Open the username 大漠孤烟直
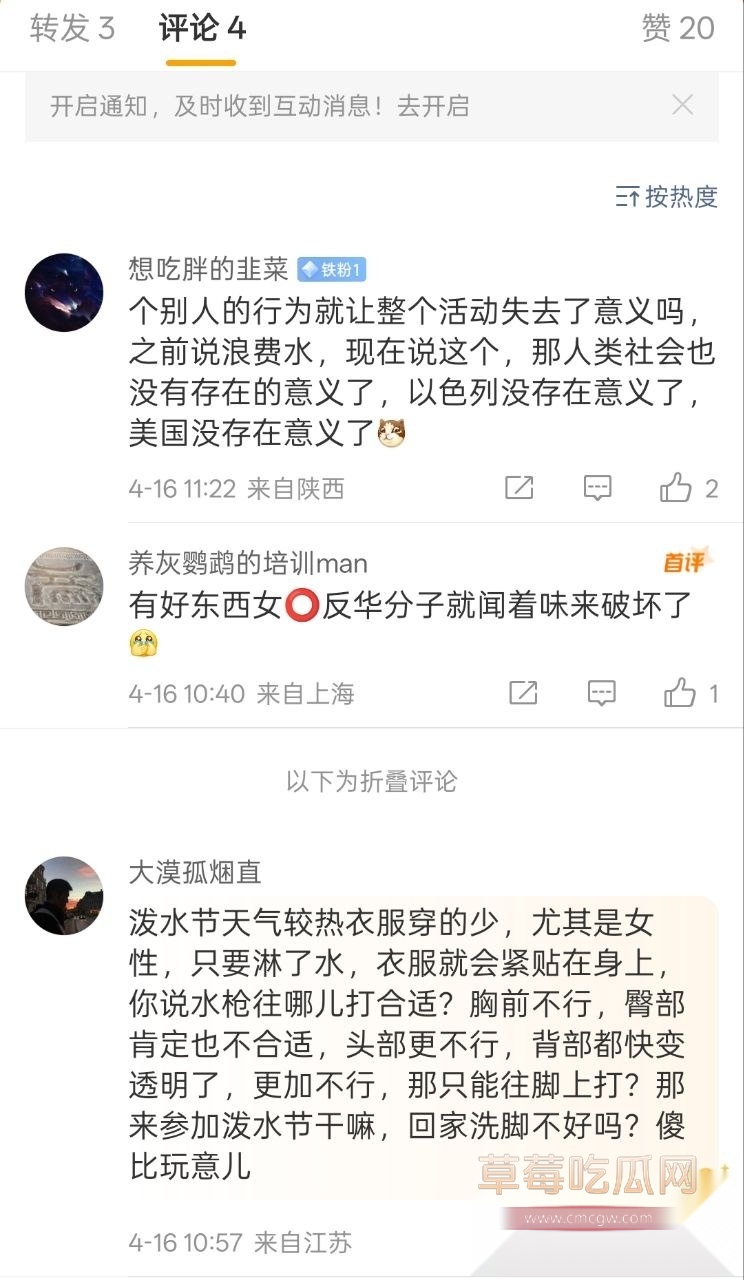The image size is (744, 1280). coord(195,872)
